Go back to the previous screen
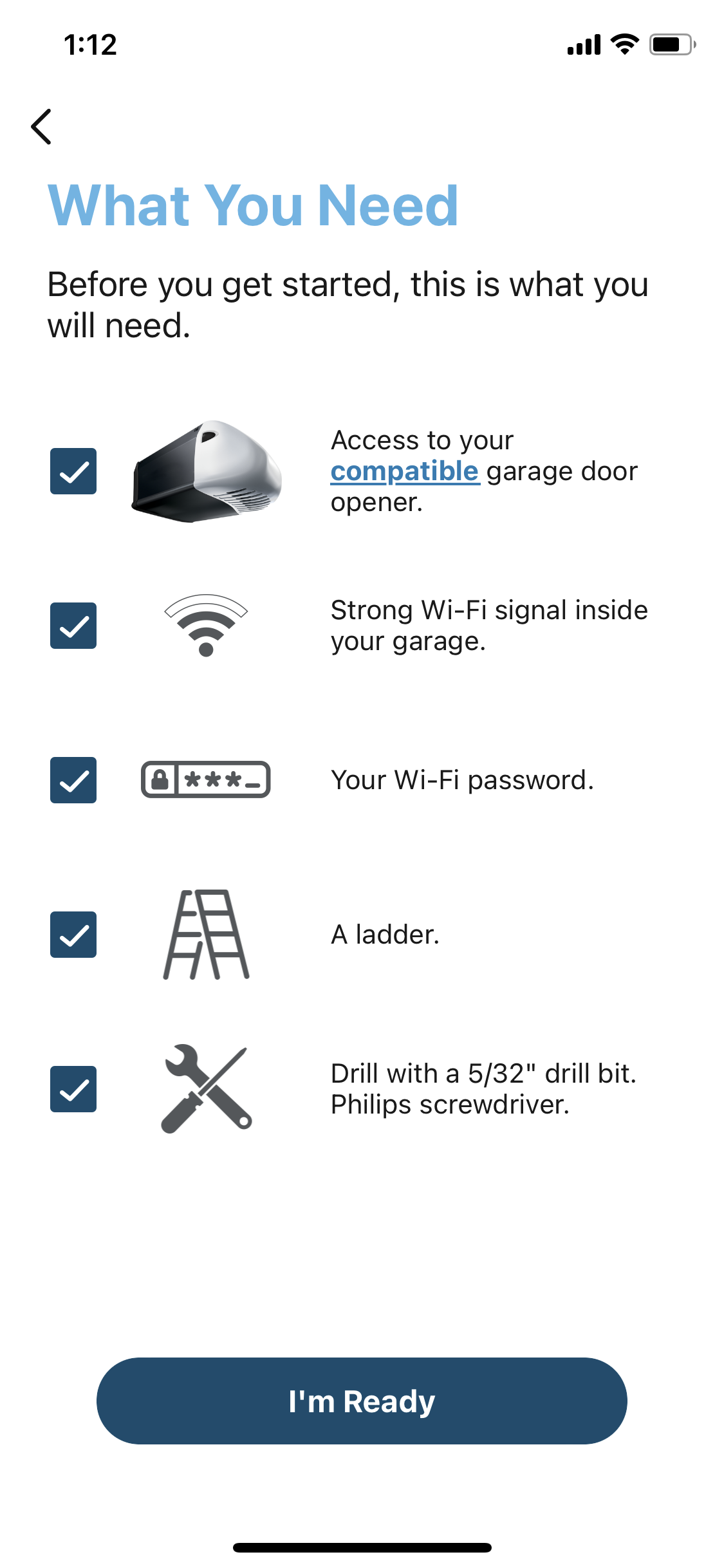Image resolution: width=724 pixels, height=1568 pixels. pos(42,127)
